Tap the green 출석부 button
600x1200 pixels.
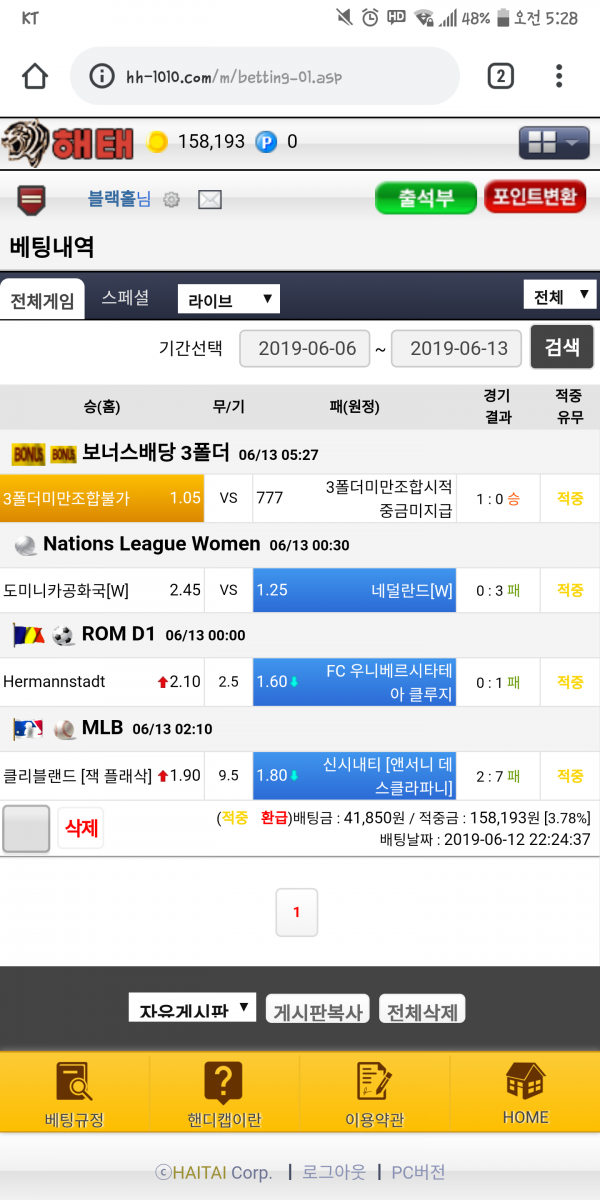coord(426,198)
